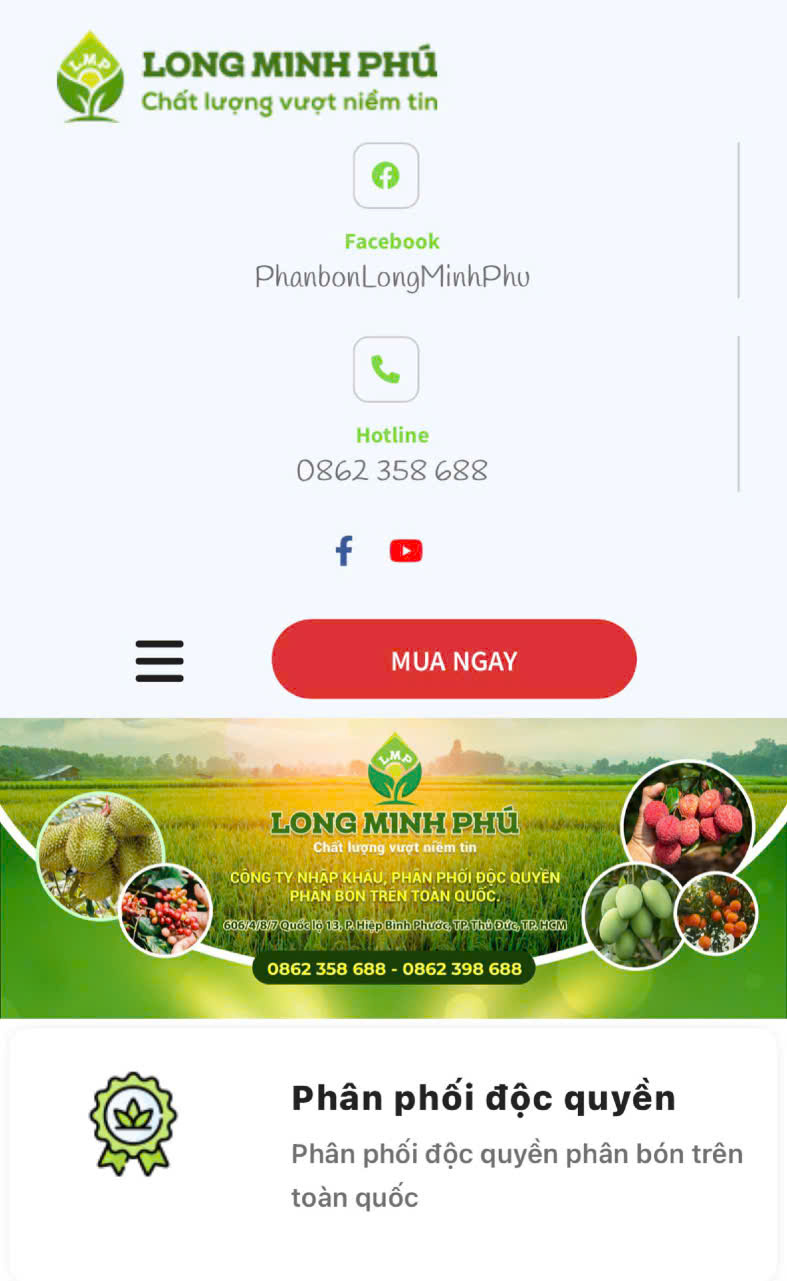Viewport: 787px width, 1281px height.
Task: Call the hotline 0862 358 688
Action: pos(392,470)
